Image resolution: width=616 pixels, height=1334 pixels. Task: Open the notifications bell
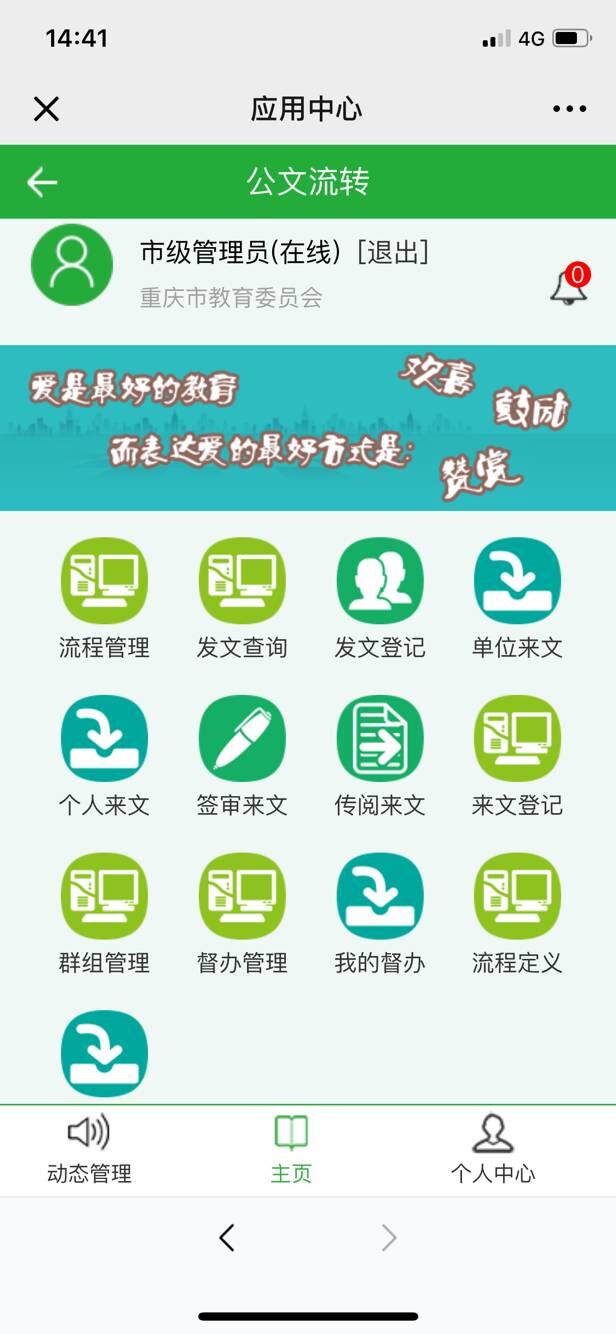point(569,287)
